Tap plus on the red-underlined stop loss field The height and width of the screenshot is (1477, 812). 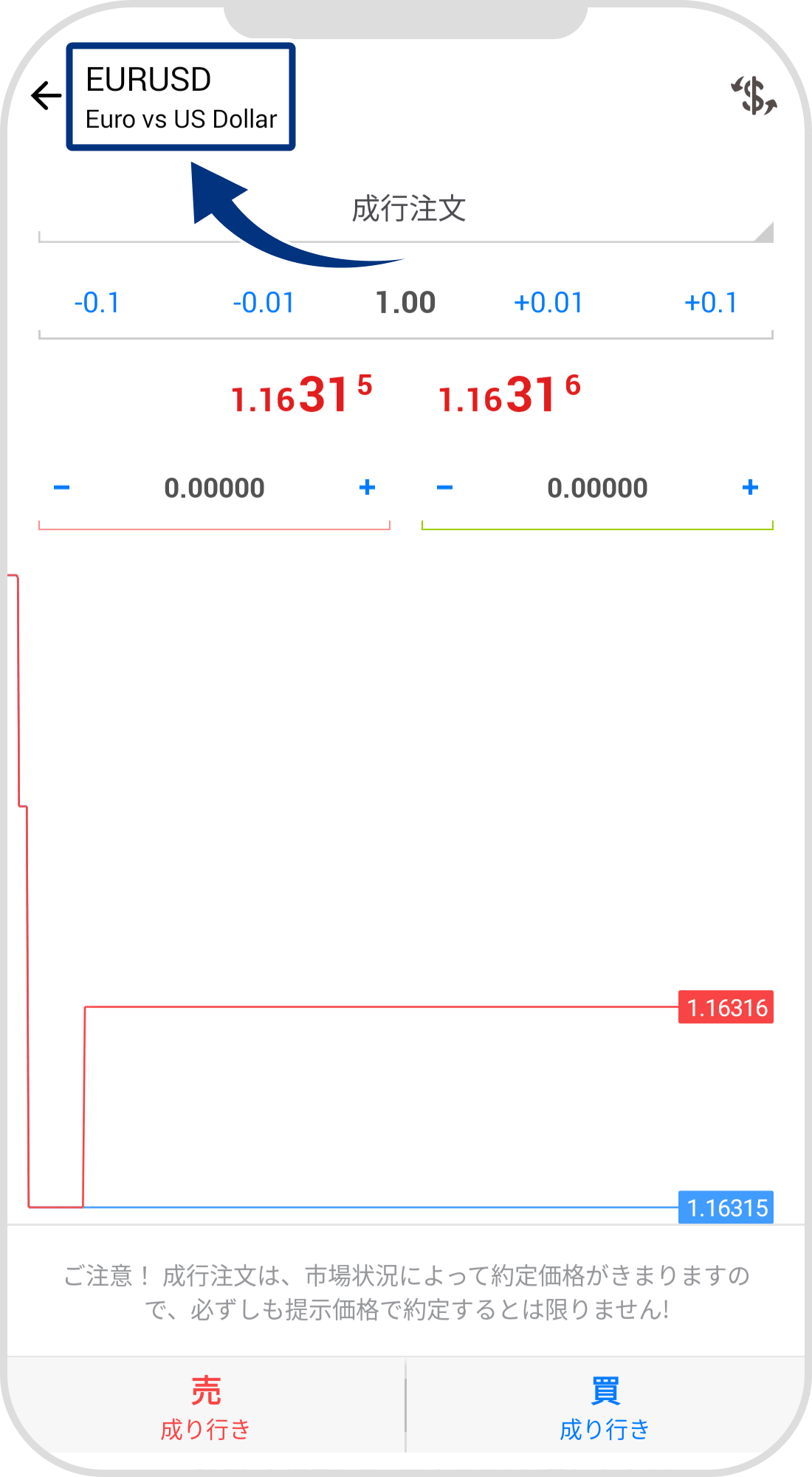tap(367, 487)
